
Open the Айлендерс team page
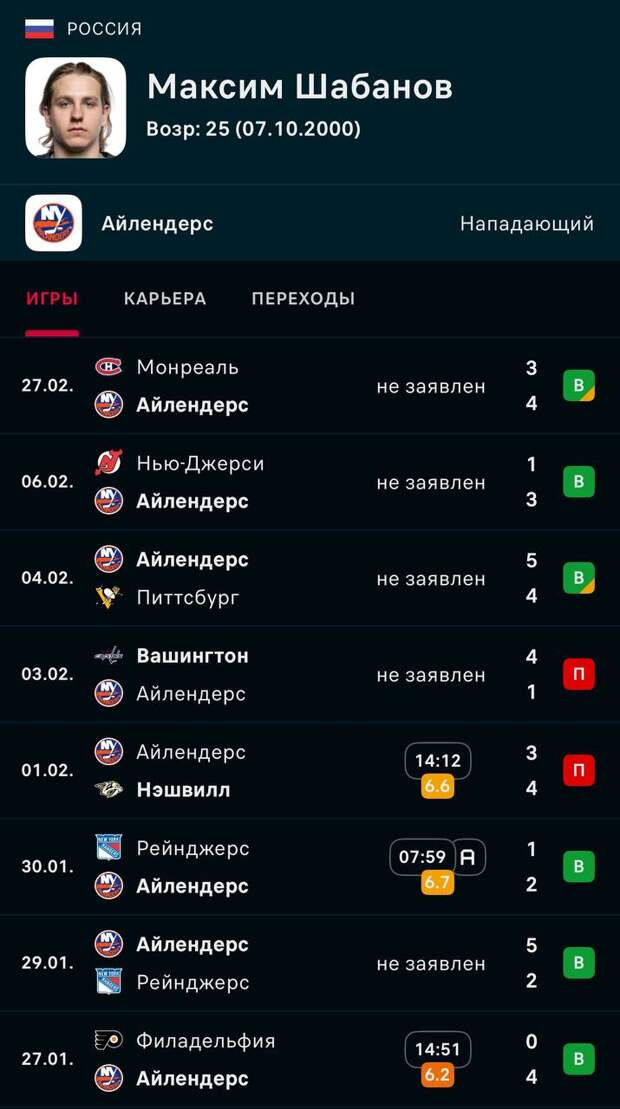(x=157, y=224)
